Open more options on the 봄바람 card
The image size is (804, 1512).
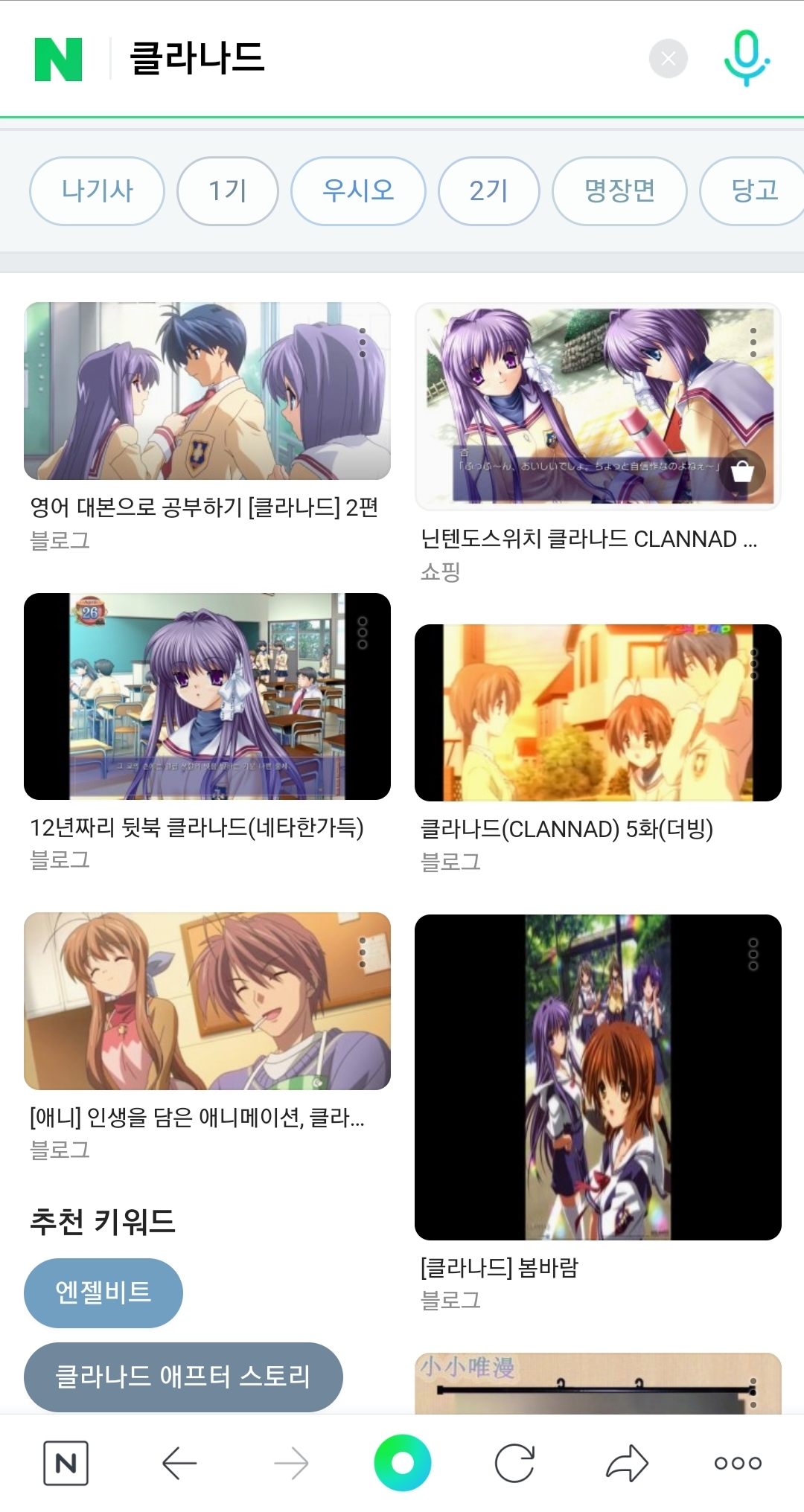753,954
